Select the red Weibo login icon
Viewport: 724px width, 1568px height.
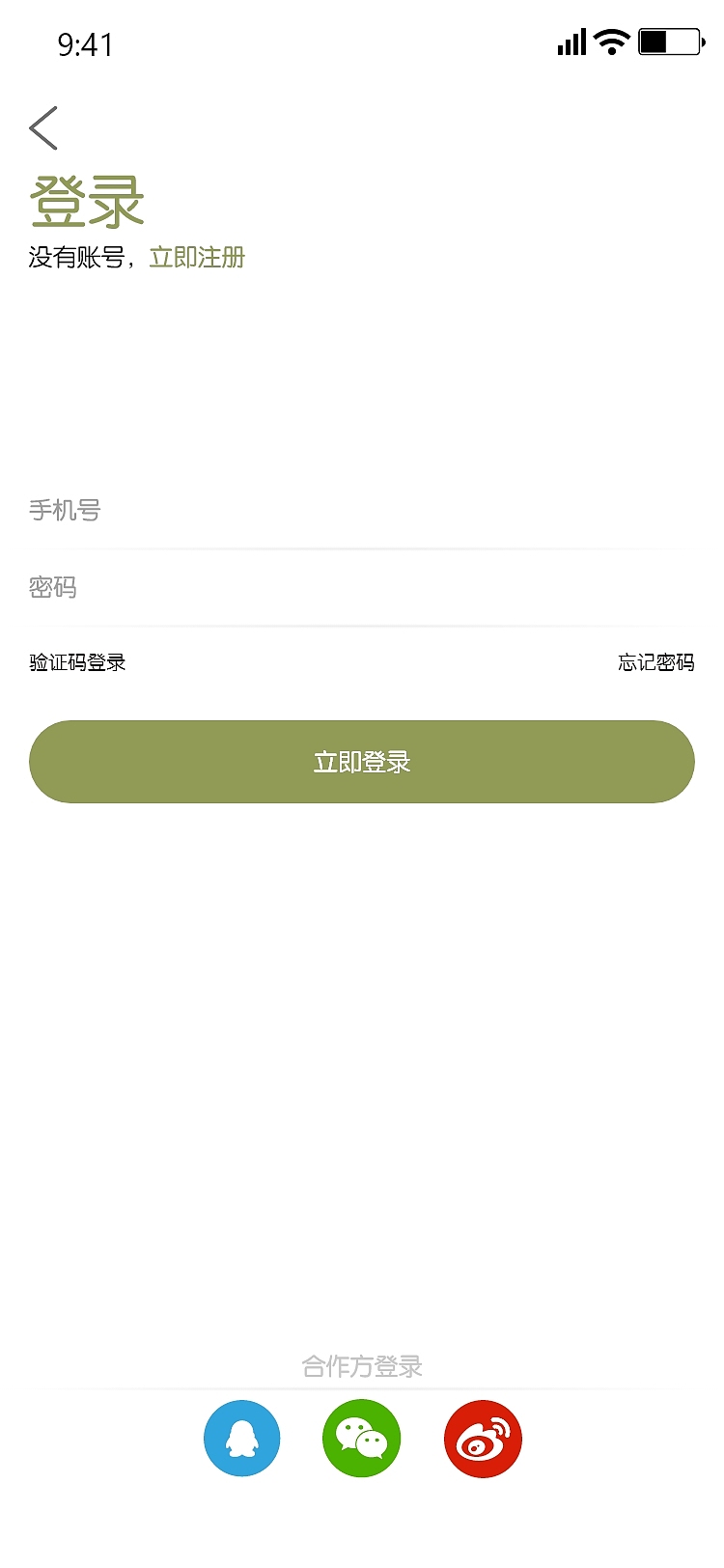(482, 1438)
